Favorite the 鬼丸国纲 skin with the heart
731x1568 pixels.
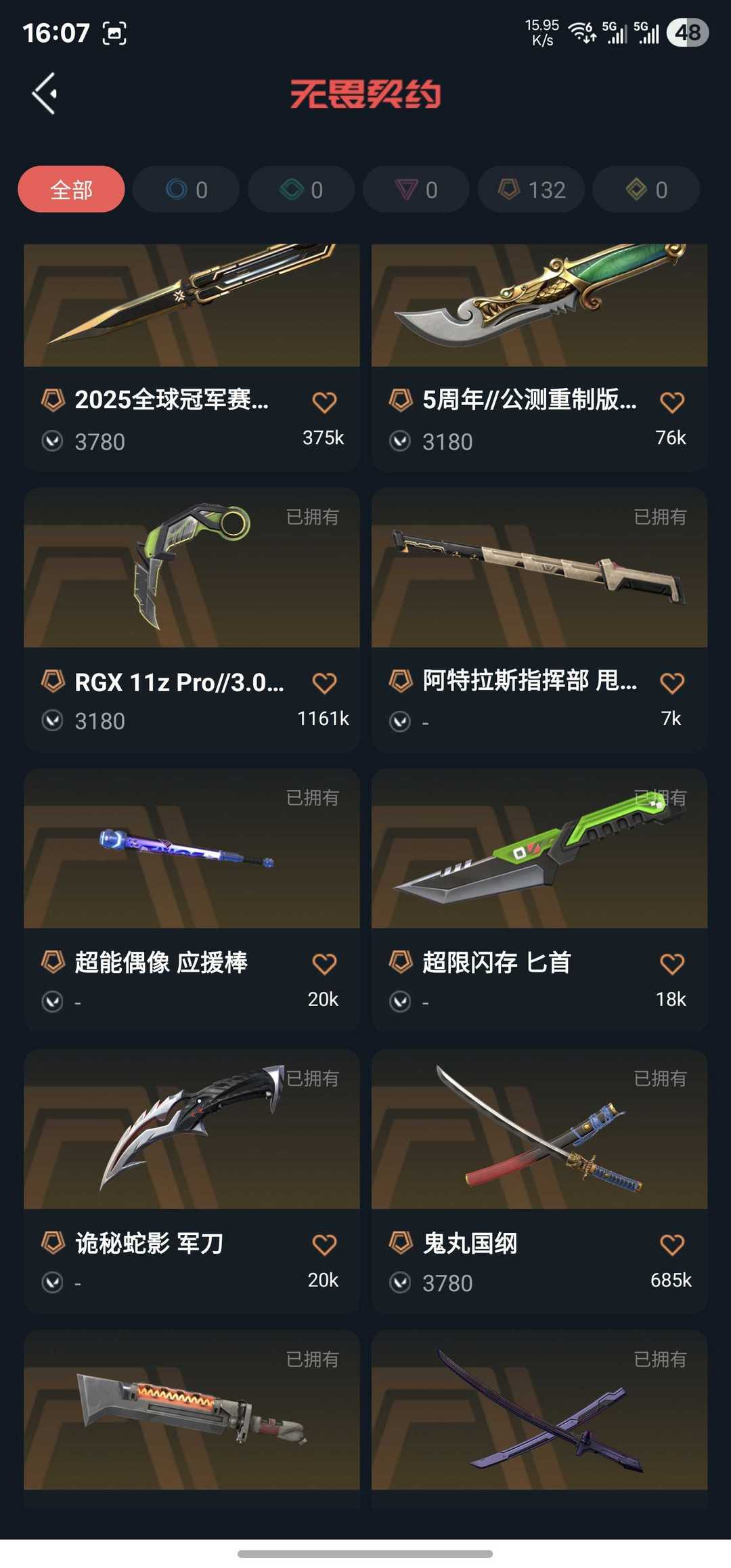(x=671, y=1244)
